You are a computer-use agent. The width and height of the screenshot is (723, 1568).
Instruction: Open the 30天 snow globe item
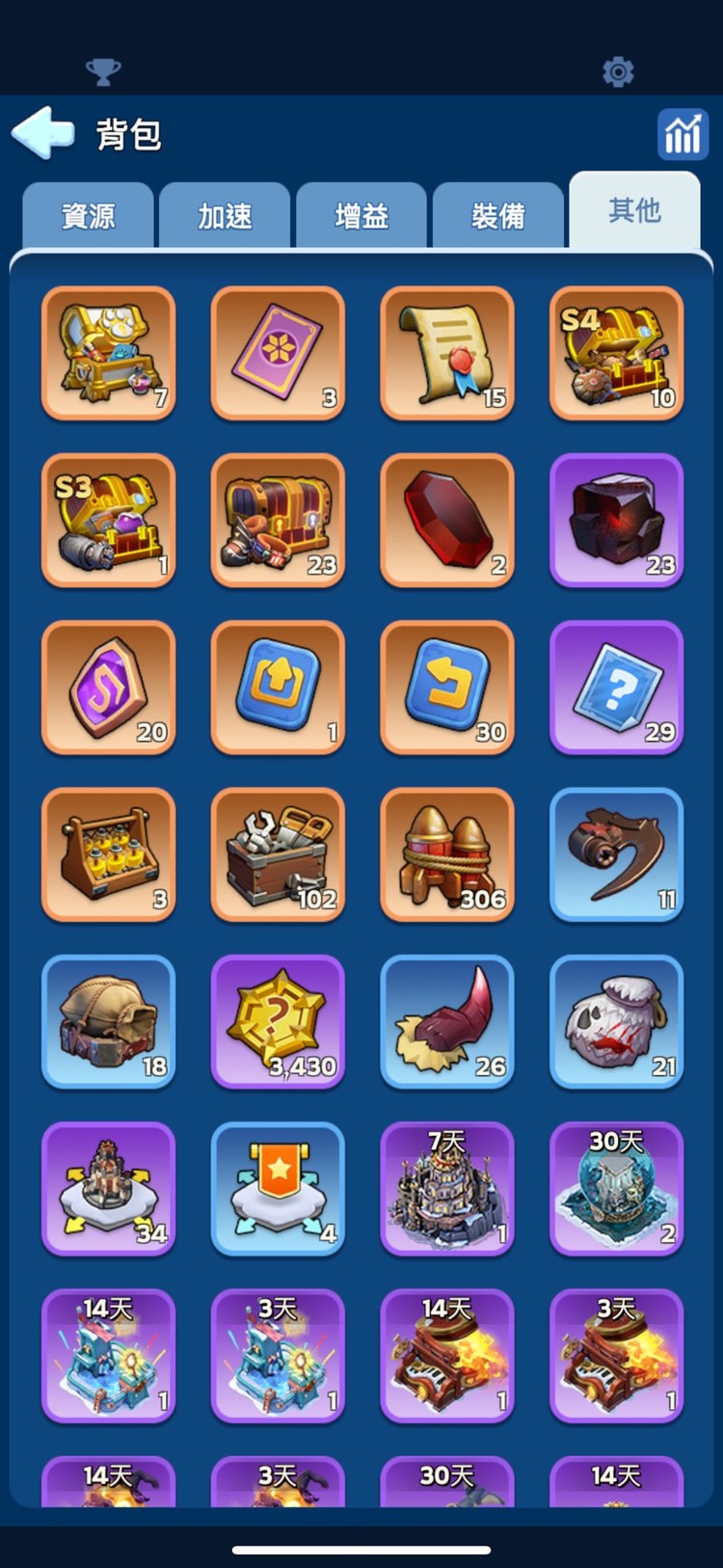coord(616,1188)
